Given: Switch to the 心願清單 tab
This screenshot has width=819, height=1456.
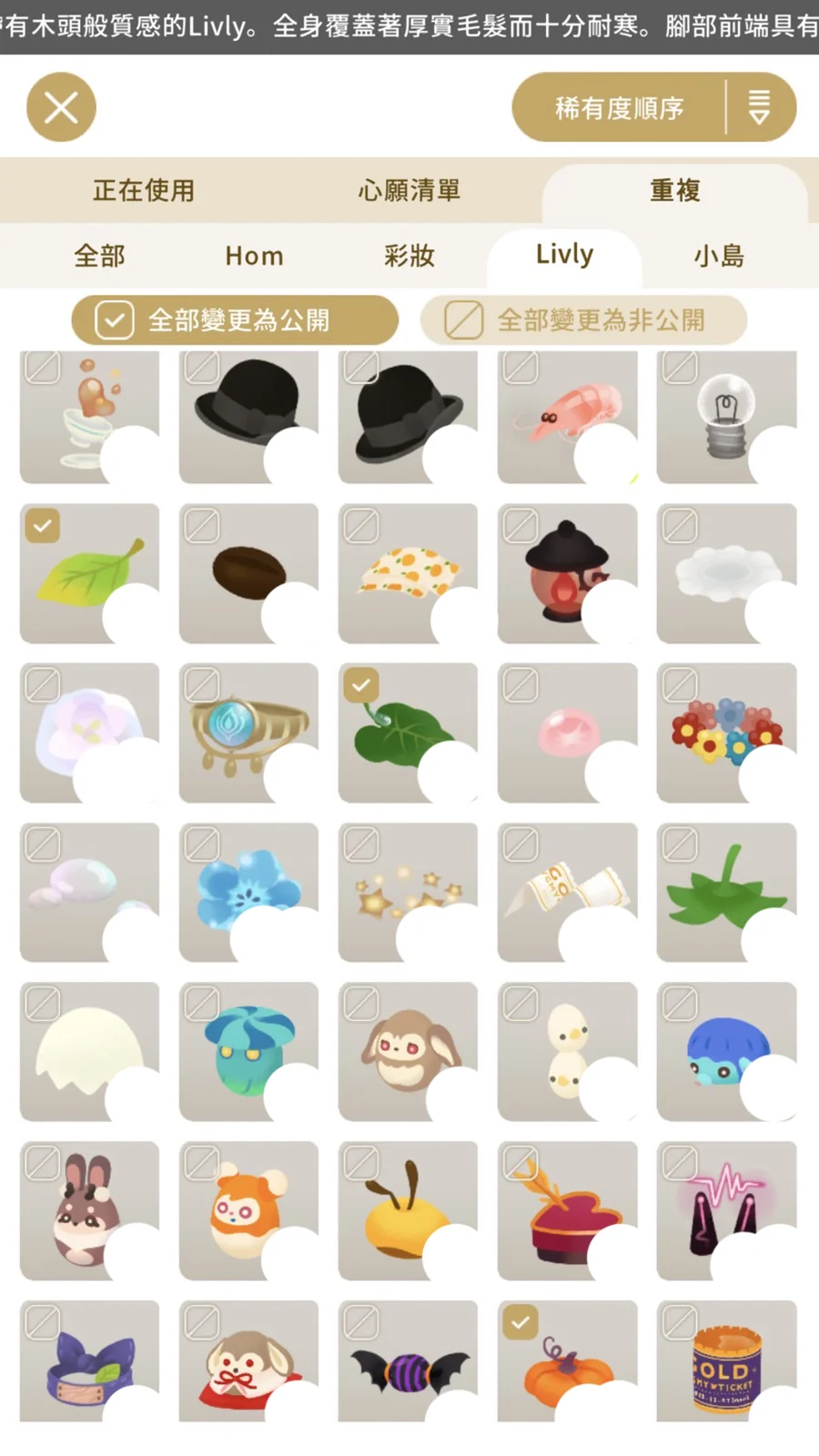Looking at the screenshot, I should click(x=409, y=190).
